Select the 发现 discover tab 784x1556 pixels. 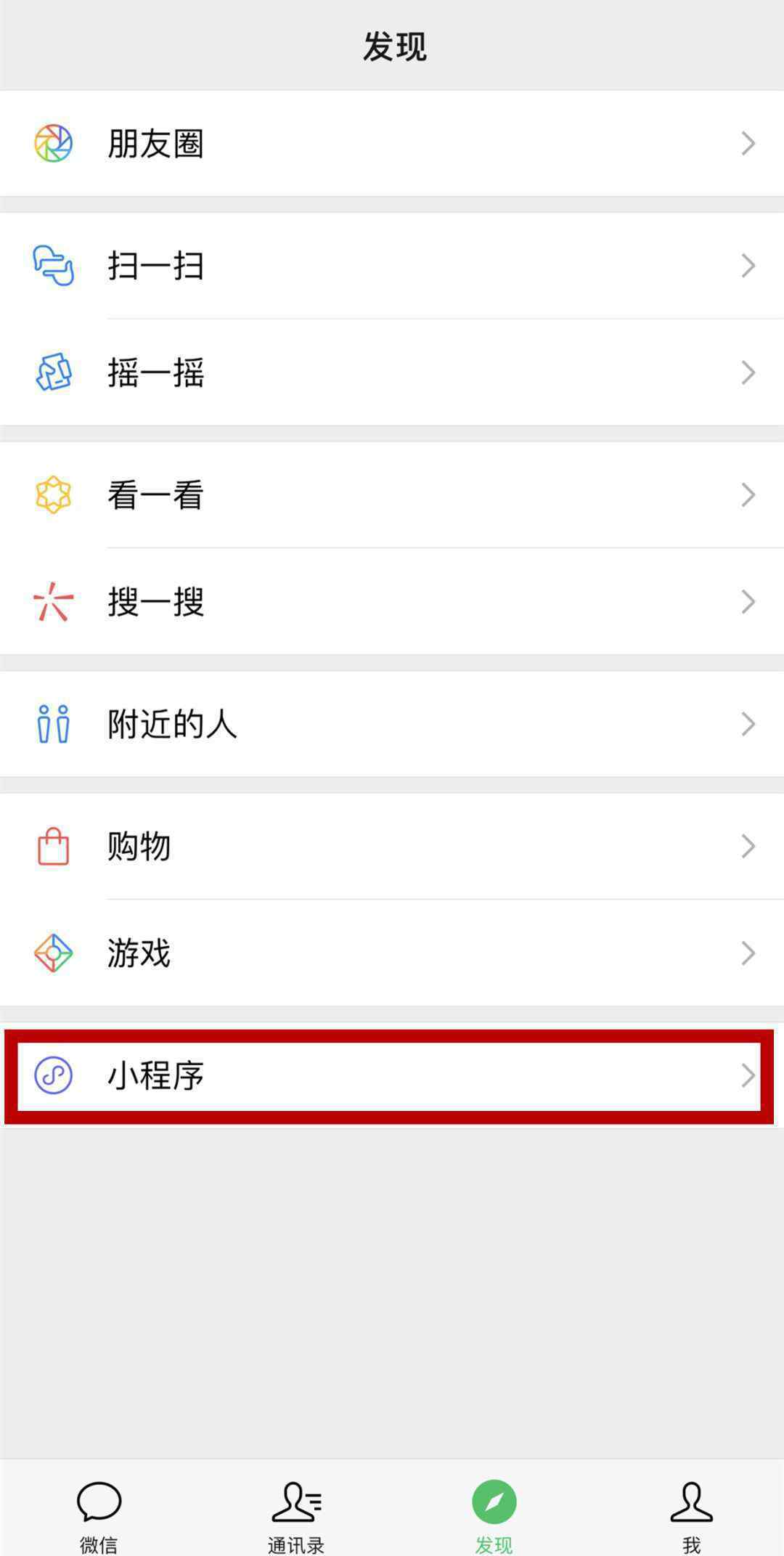(494, 1515)
